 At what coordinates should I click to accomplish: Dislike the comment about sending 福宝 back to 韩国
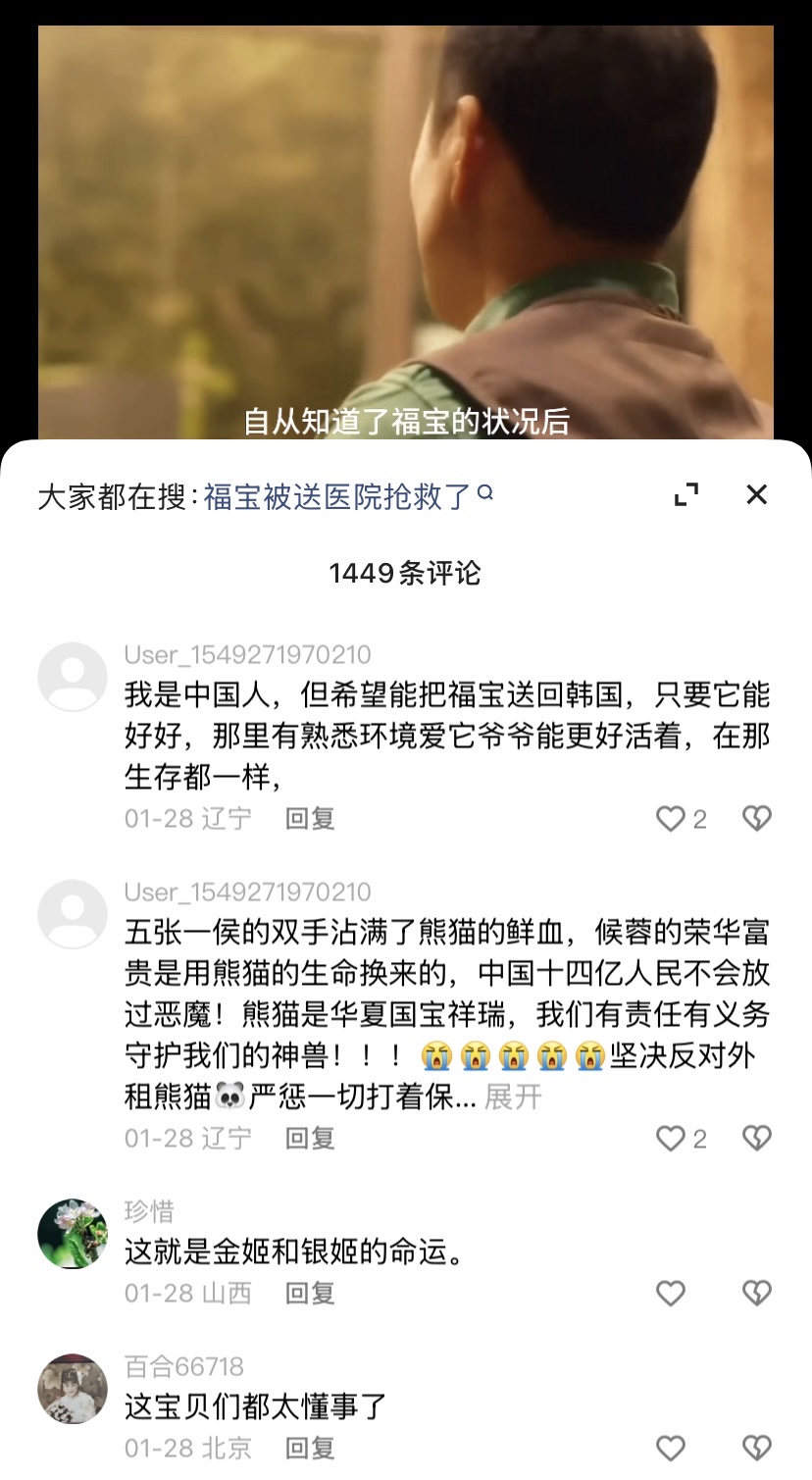pyautogui.click(x=756, y=819)
